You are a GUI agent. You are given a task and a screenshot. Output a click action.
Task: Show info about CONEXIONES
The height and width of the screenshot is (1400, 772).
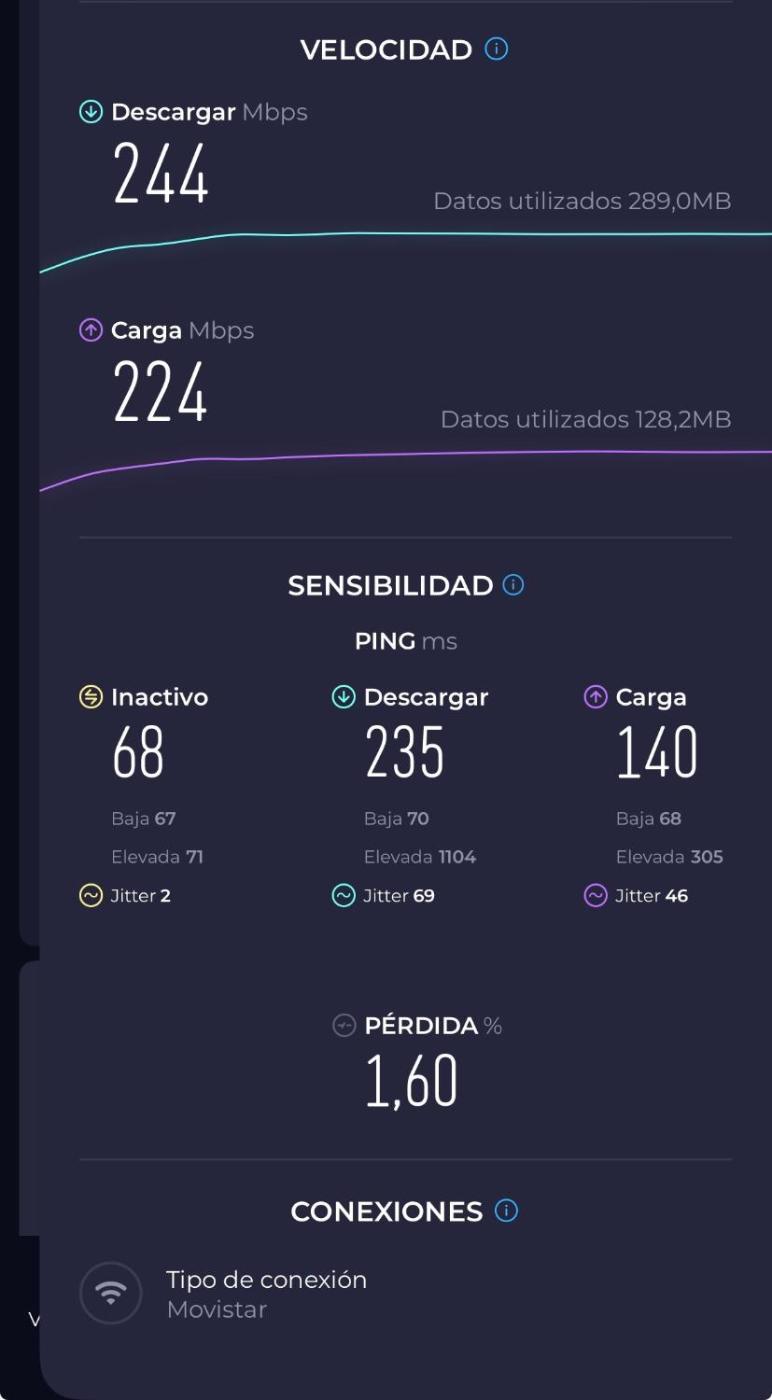[507, 1211]
